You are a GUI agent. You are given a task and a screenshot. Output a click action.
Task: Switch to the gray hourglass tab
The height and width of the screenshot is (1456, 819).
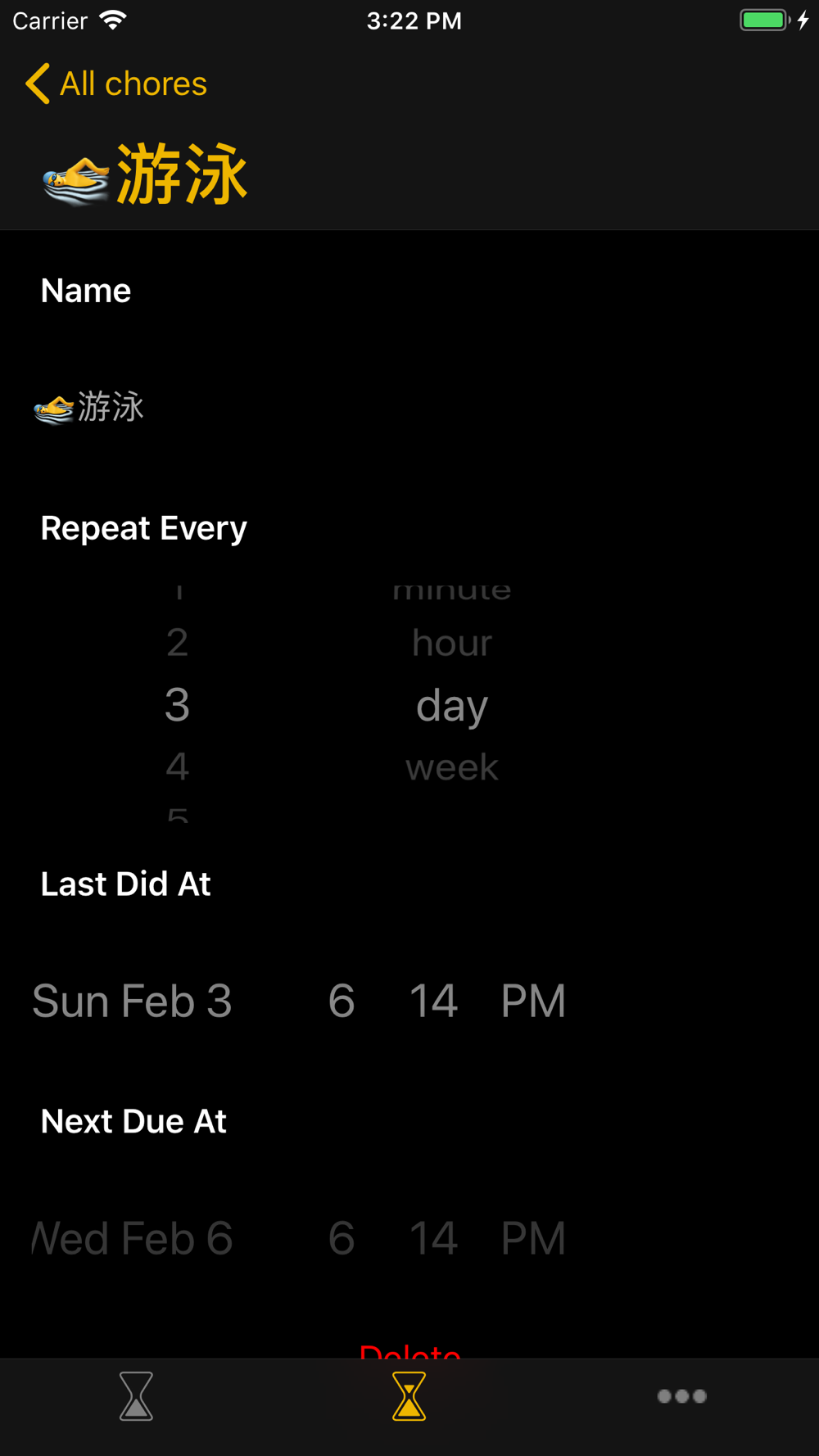pyautogui.click(x=136, y=1396)
